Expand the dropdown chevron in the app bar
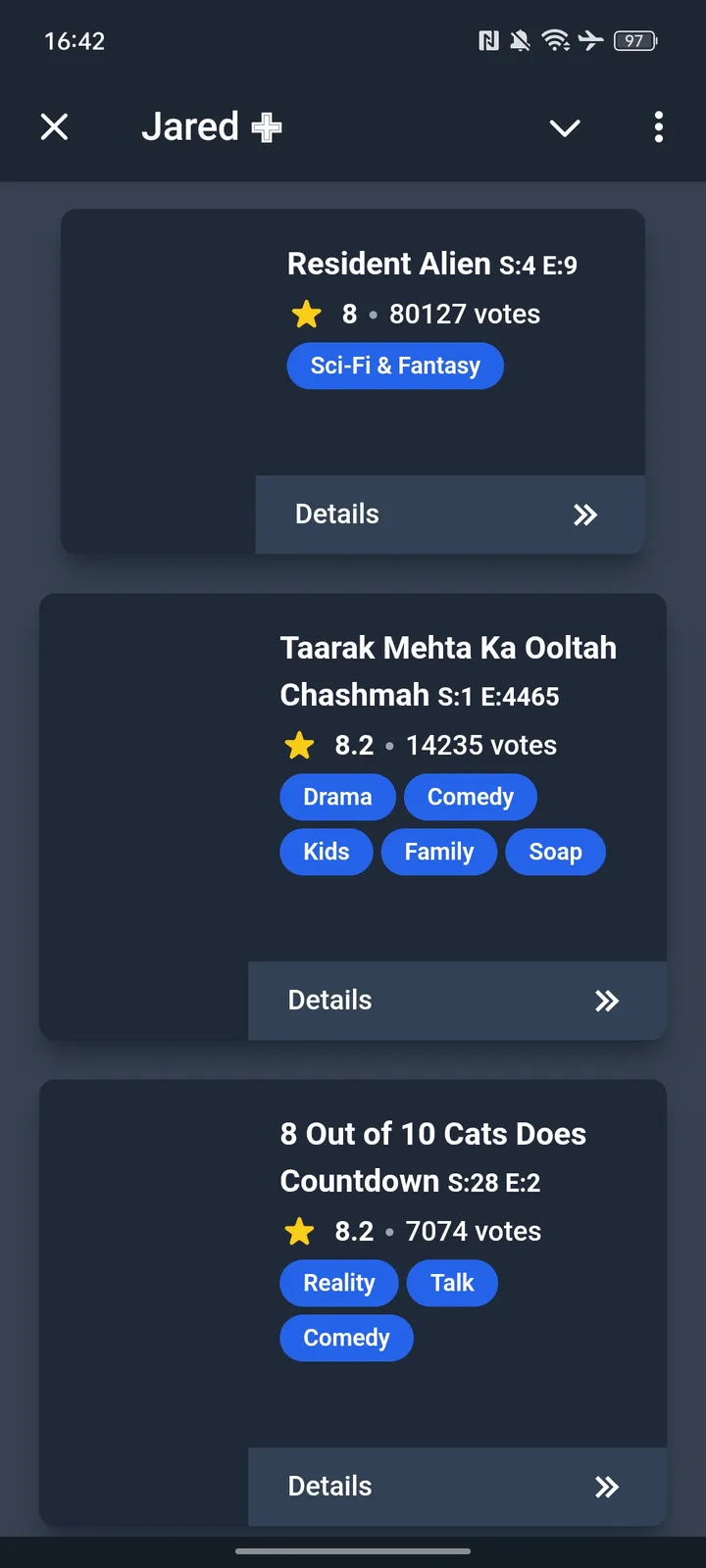The height and width of the screenshot is (1568, 706). point(565,127)
